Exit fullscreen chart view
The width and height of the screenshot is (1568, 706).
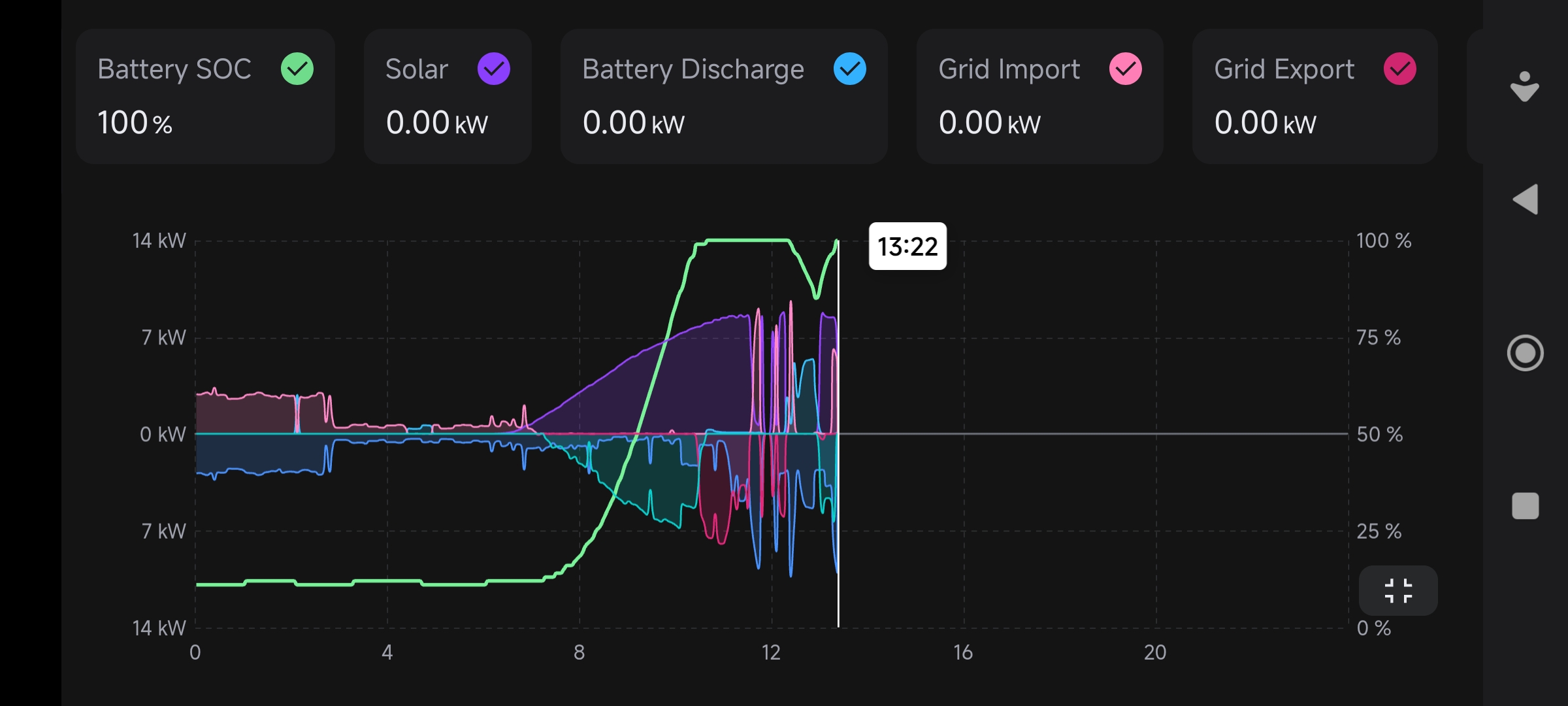point(1398,590)
